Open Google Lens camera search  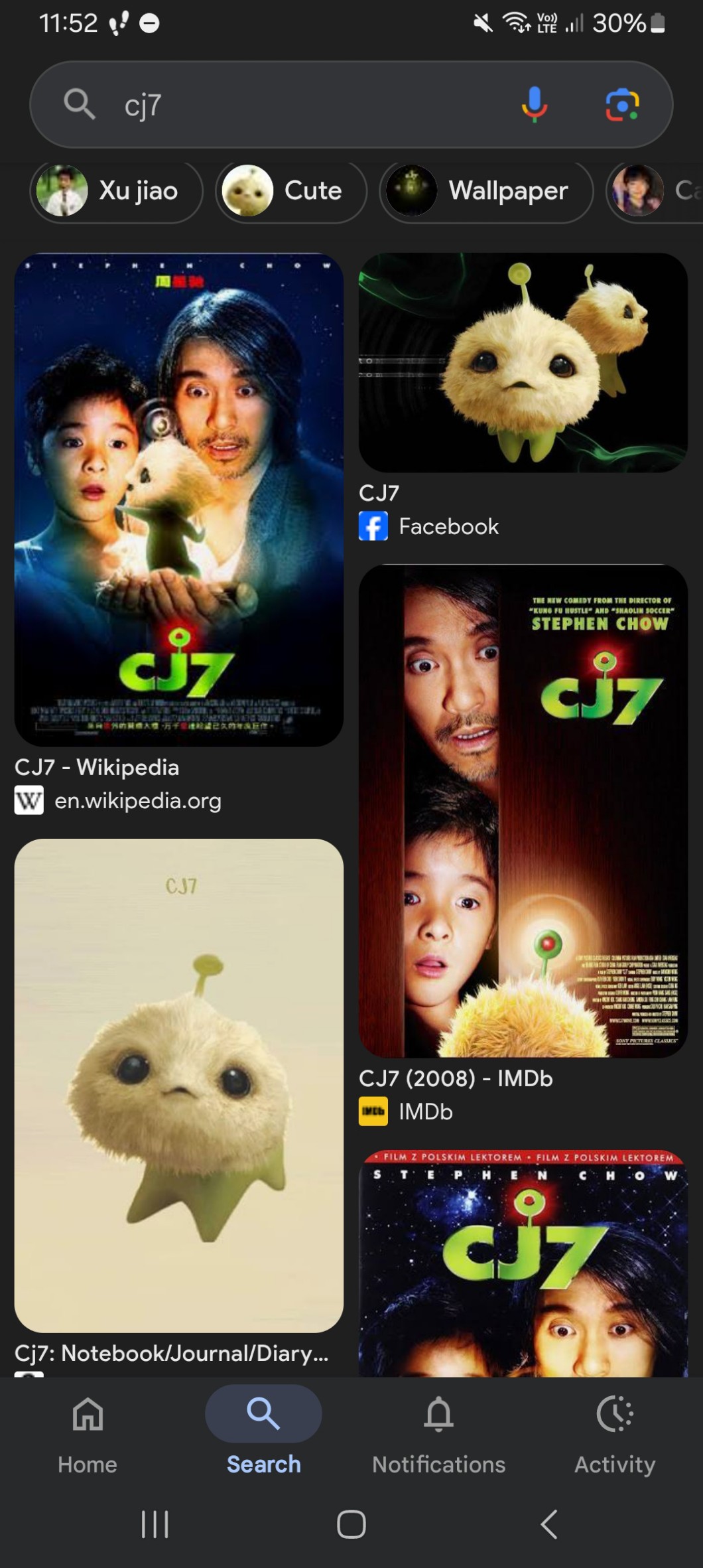622,105
